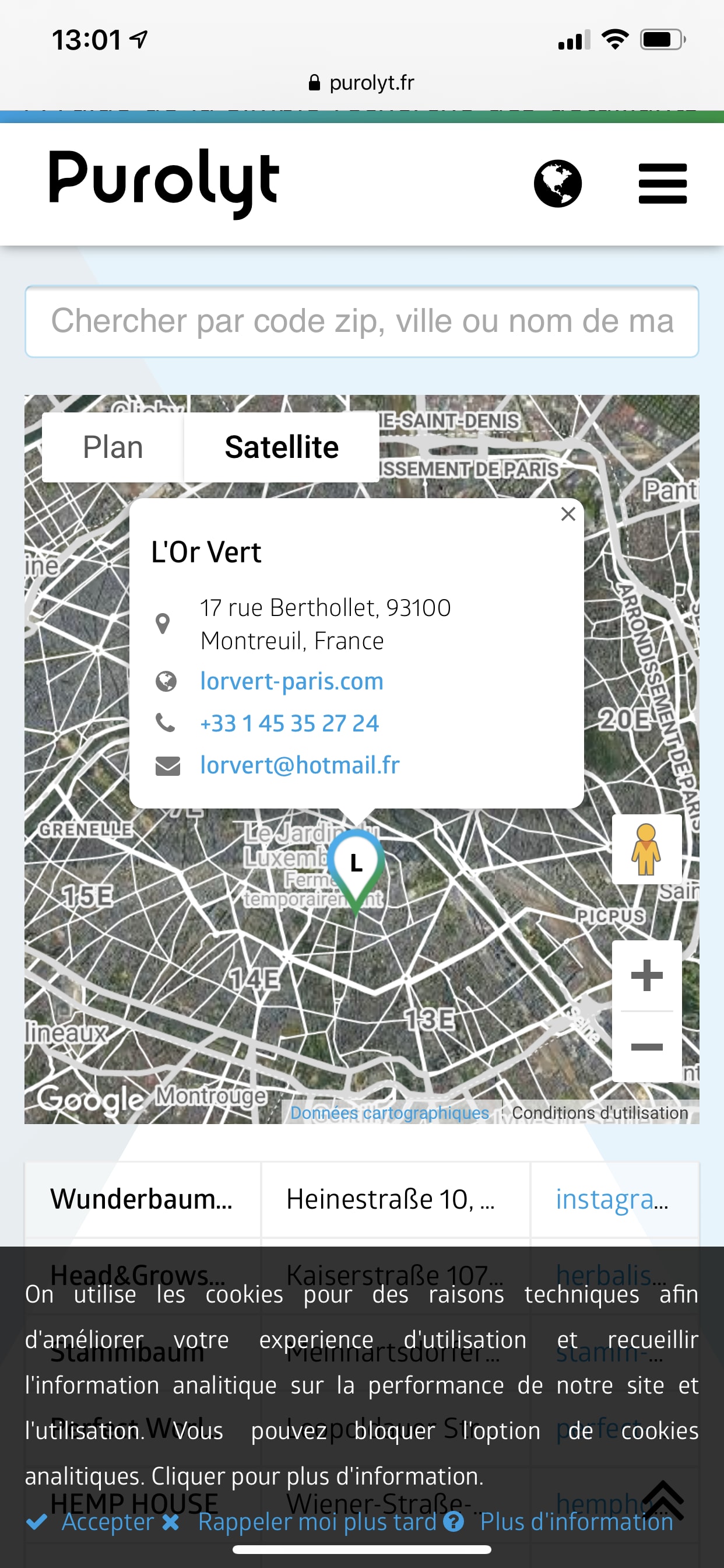Switch map to Plan view
This screenshot has height=1568, width=724.
click(113, 447)
